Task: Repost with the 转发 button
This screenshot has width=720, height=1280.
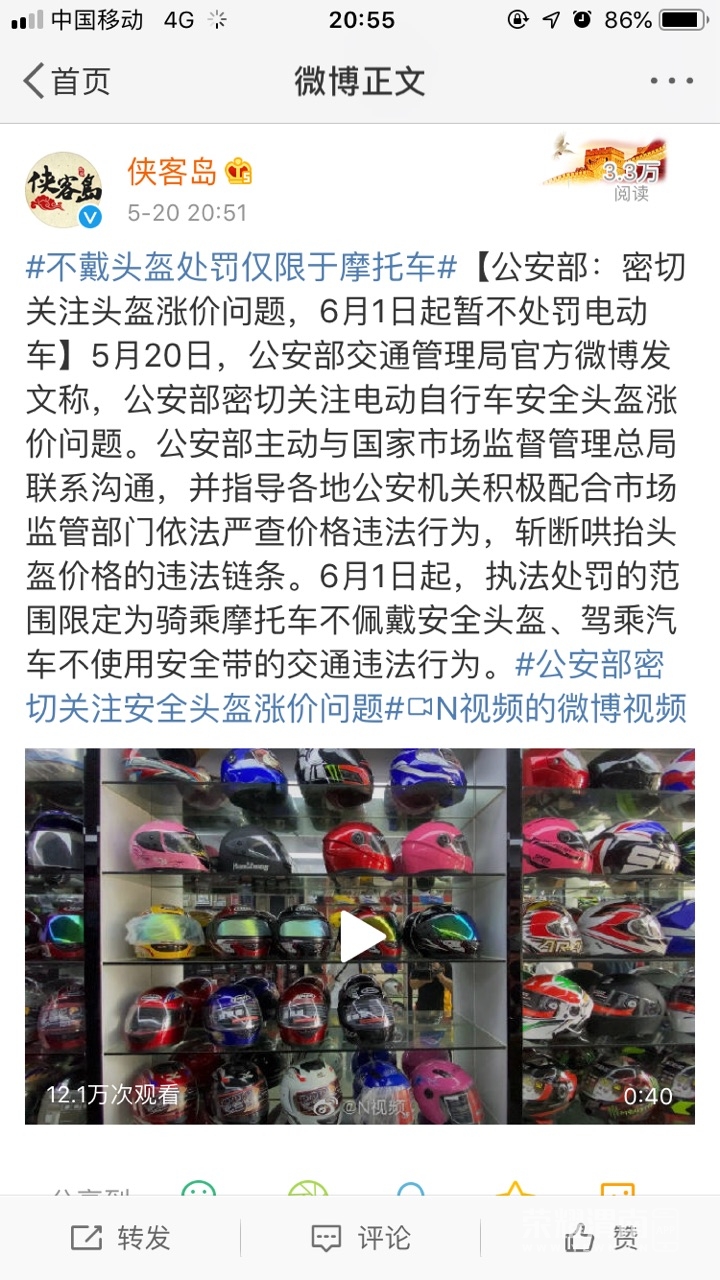Action: (120, 1238)
